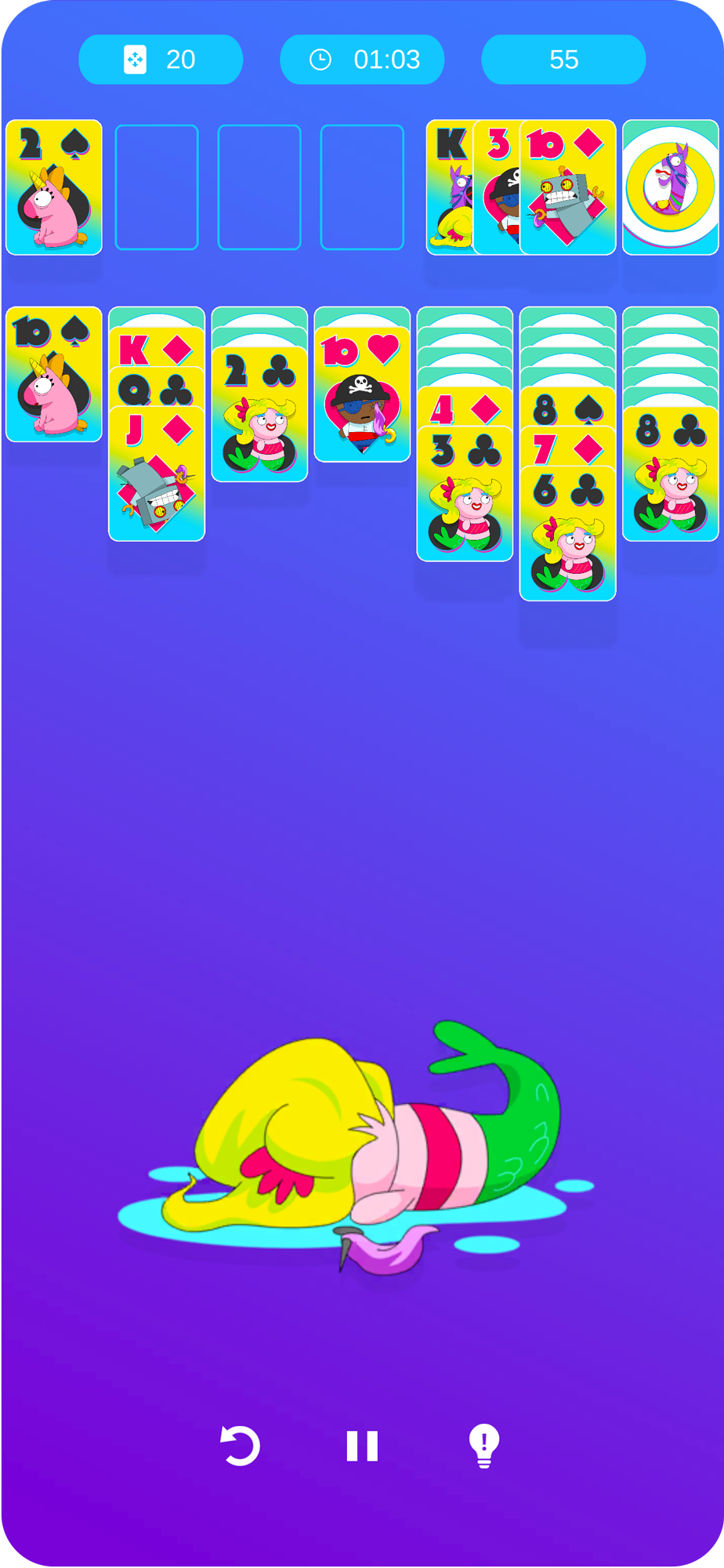724x1568 pixels.
Task: Get a hint with the lightbulb
Action: coord(483,1446)
